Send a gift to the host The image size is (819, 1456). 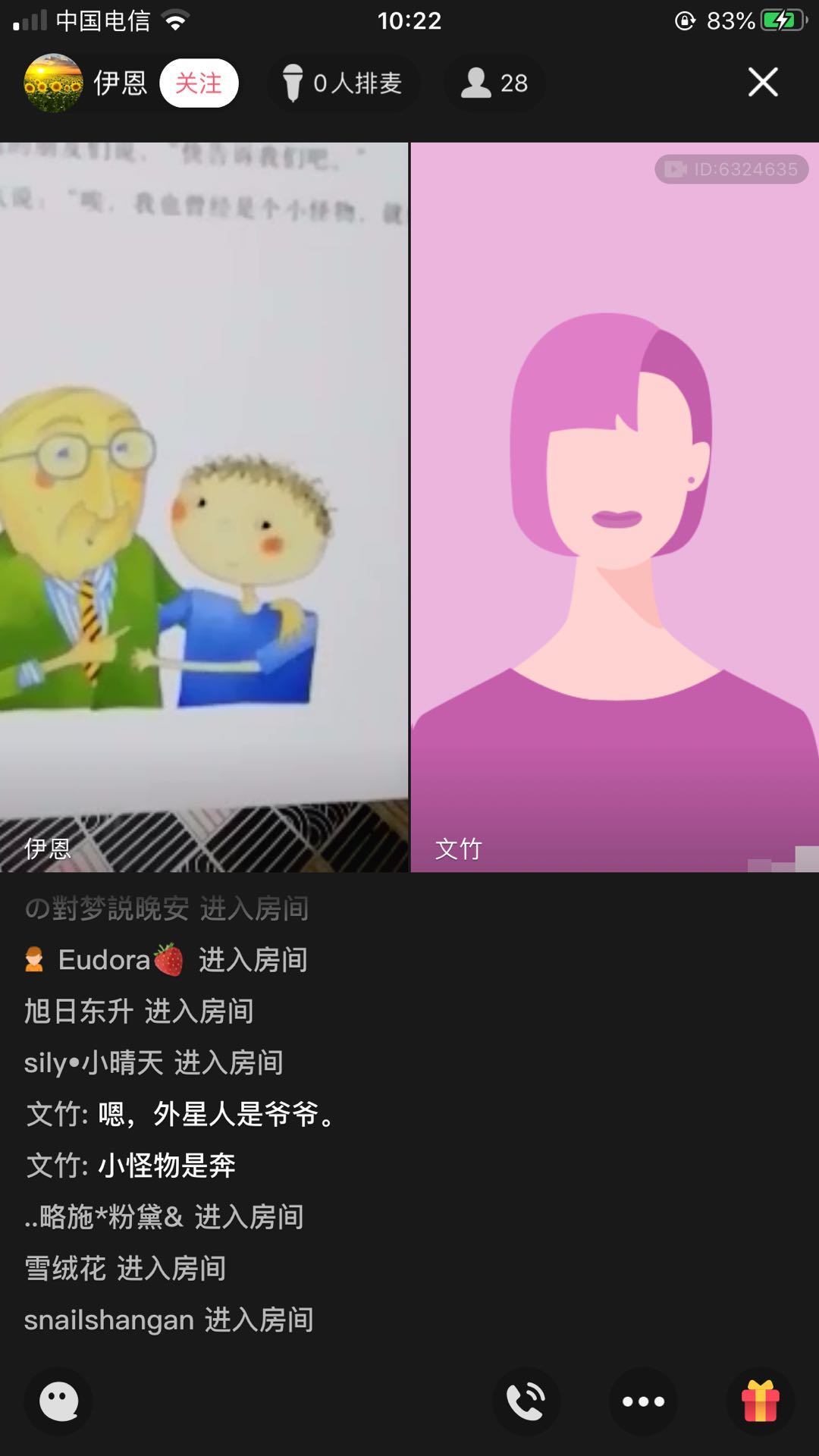[761, 1401]
